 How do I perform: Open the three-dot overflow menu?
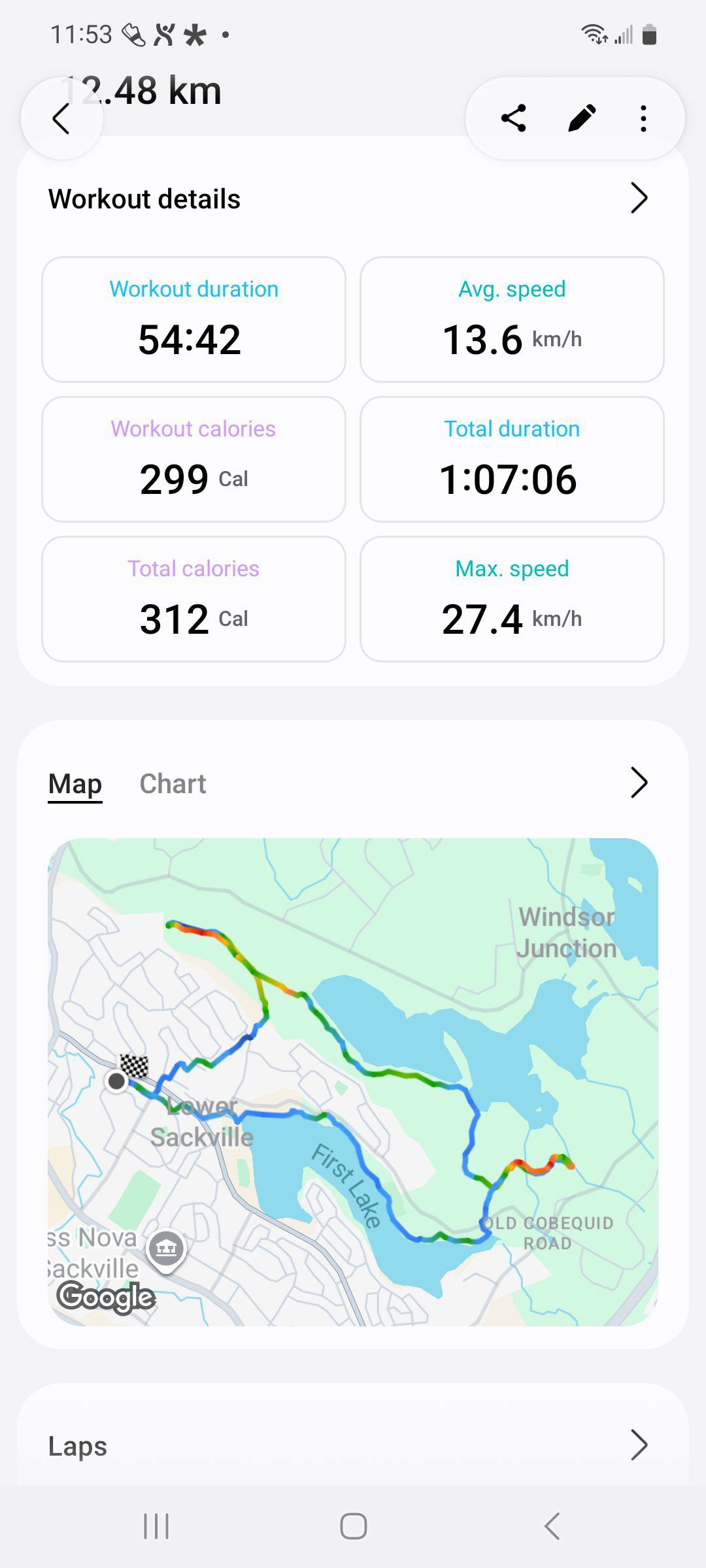644,119
